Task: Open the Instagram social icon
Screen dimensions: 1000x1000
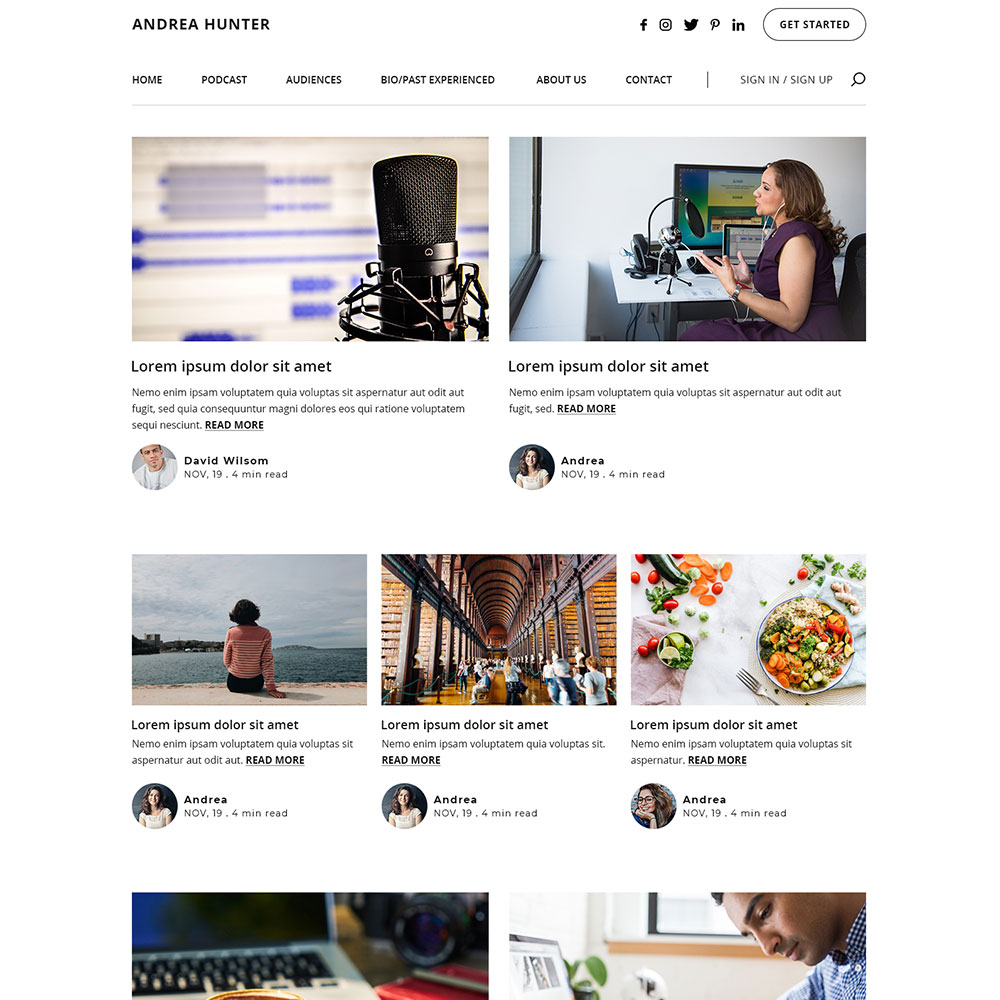Action: coord(666,25)
